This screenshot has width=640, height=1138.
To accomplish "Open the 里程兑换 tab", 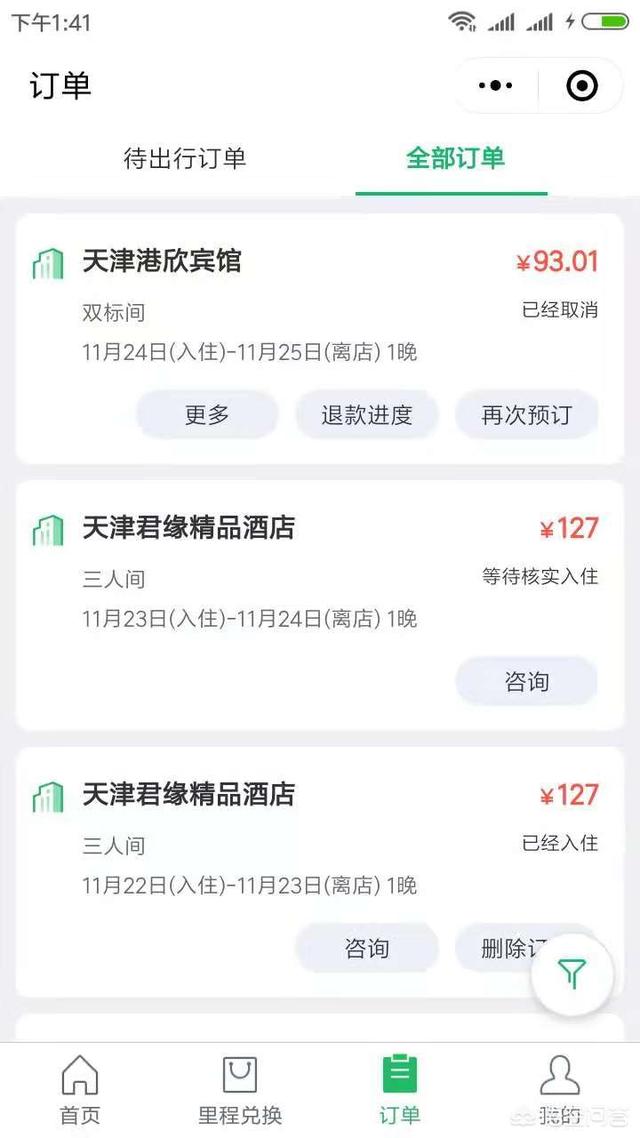I will pyautogui.click(x=240, y=1090).
